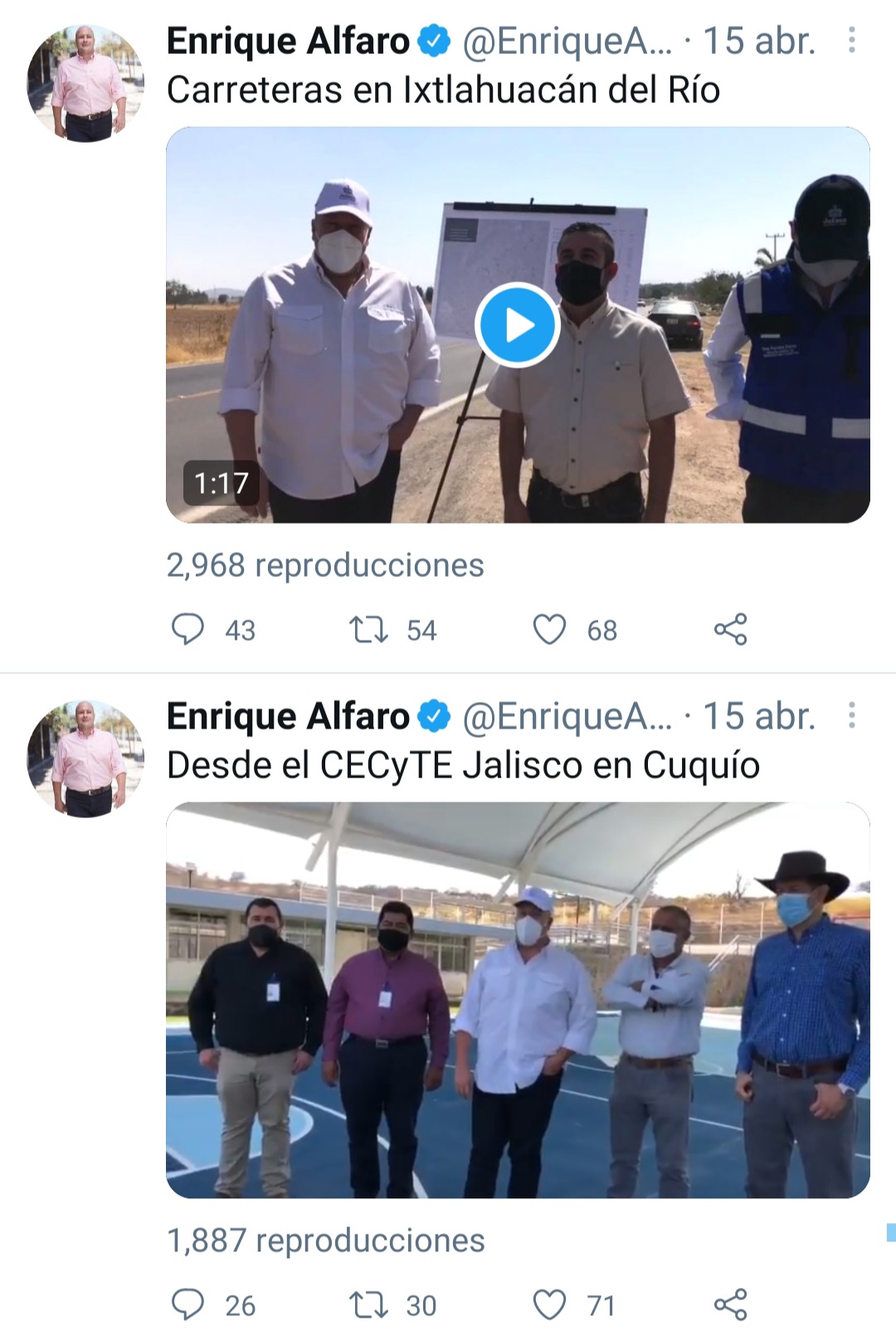This screenshot has width=896, height=1341.
Task: Retweet the Carreteras en Ixtlahuacán tweet
Action: [368, 630]
